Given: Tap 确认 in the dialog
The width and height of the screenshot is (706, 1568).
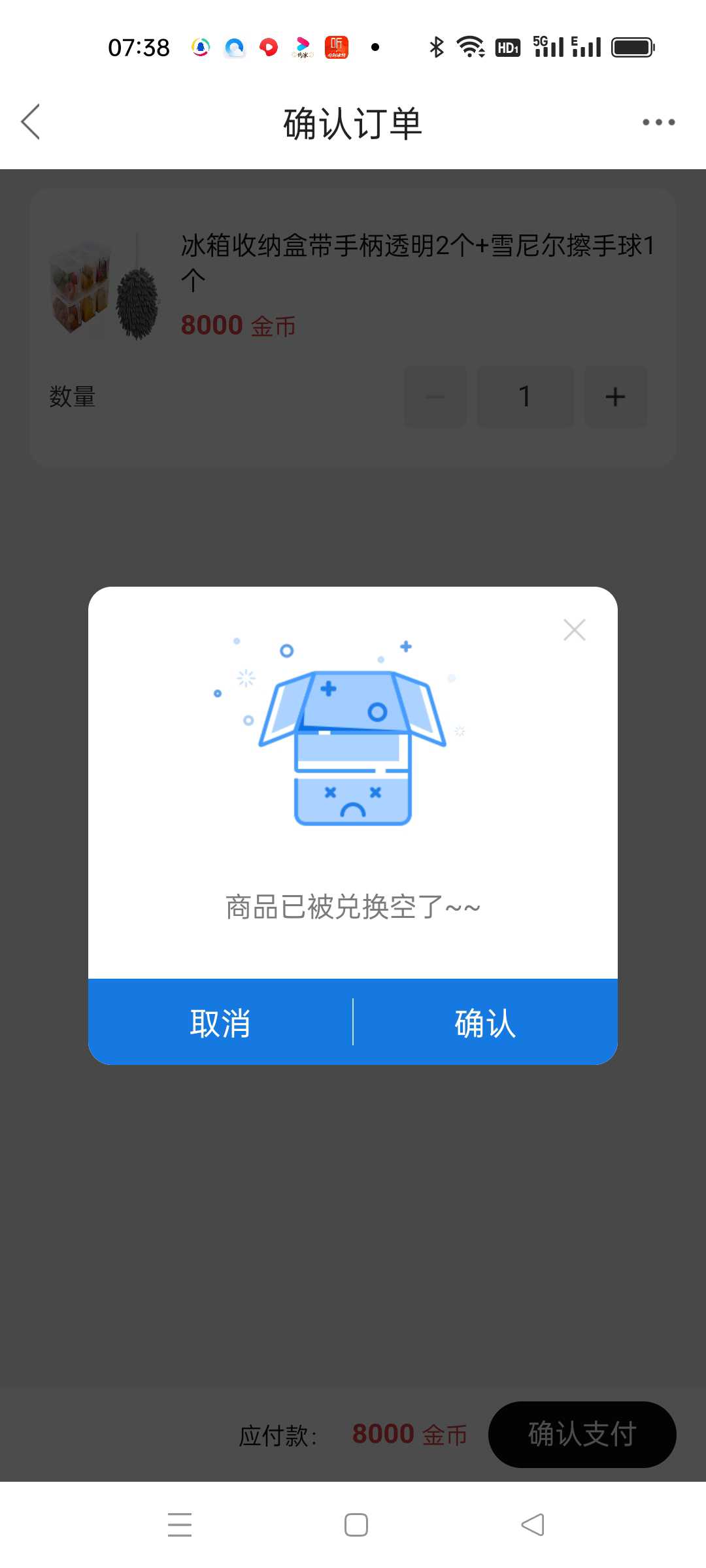Looking at the screenshot, I should click(485, 1022).
